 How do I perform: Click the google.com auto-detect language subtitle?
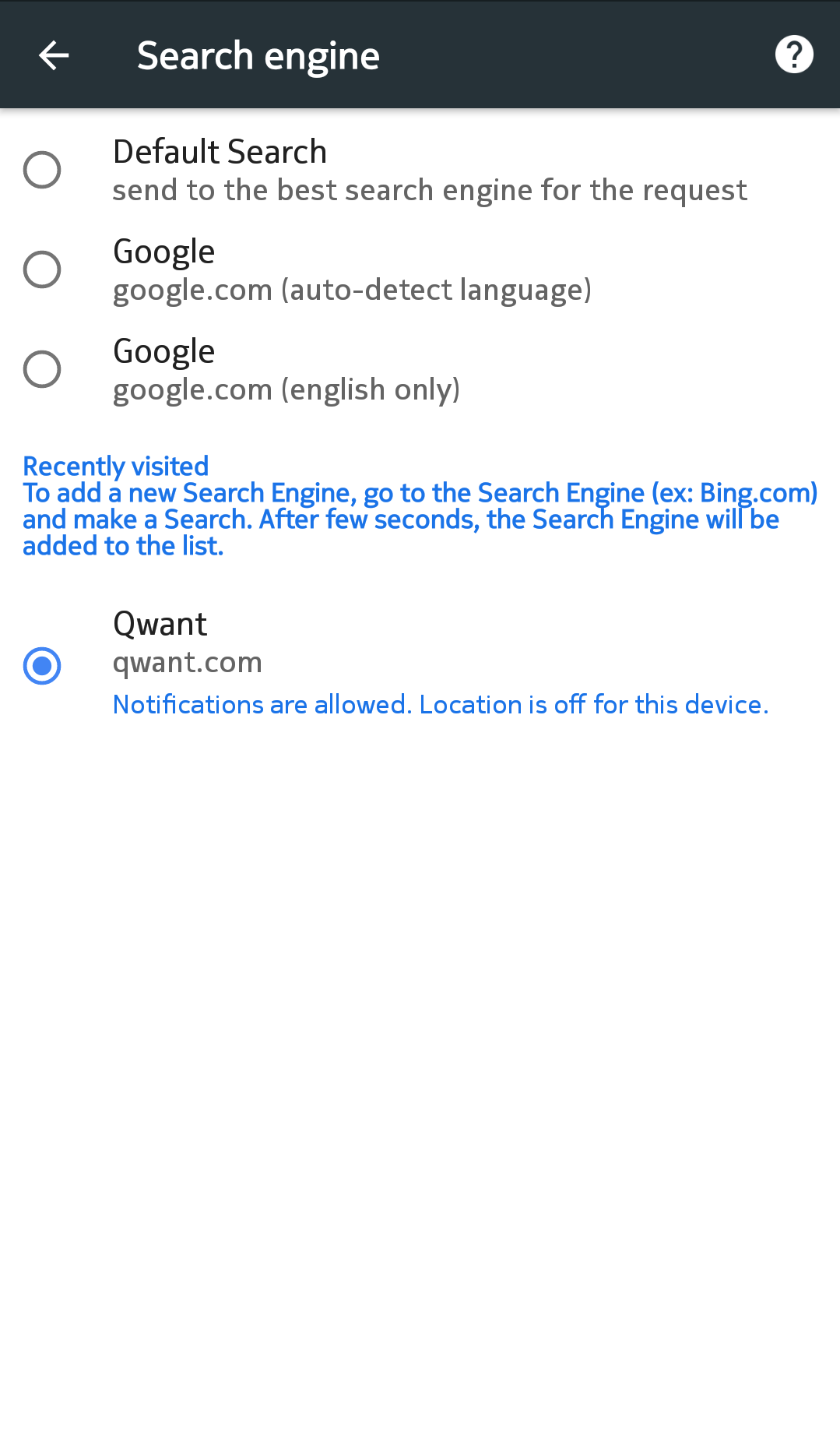(x=353, y=289)
